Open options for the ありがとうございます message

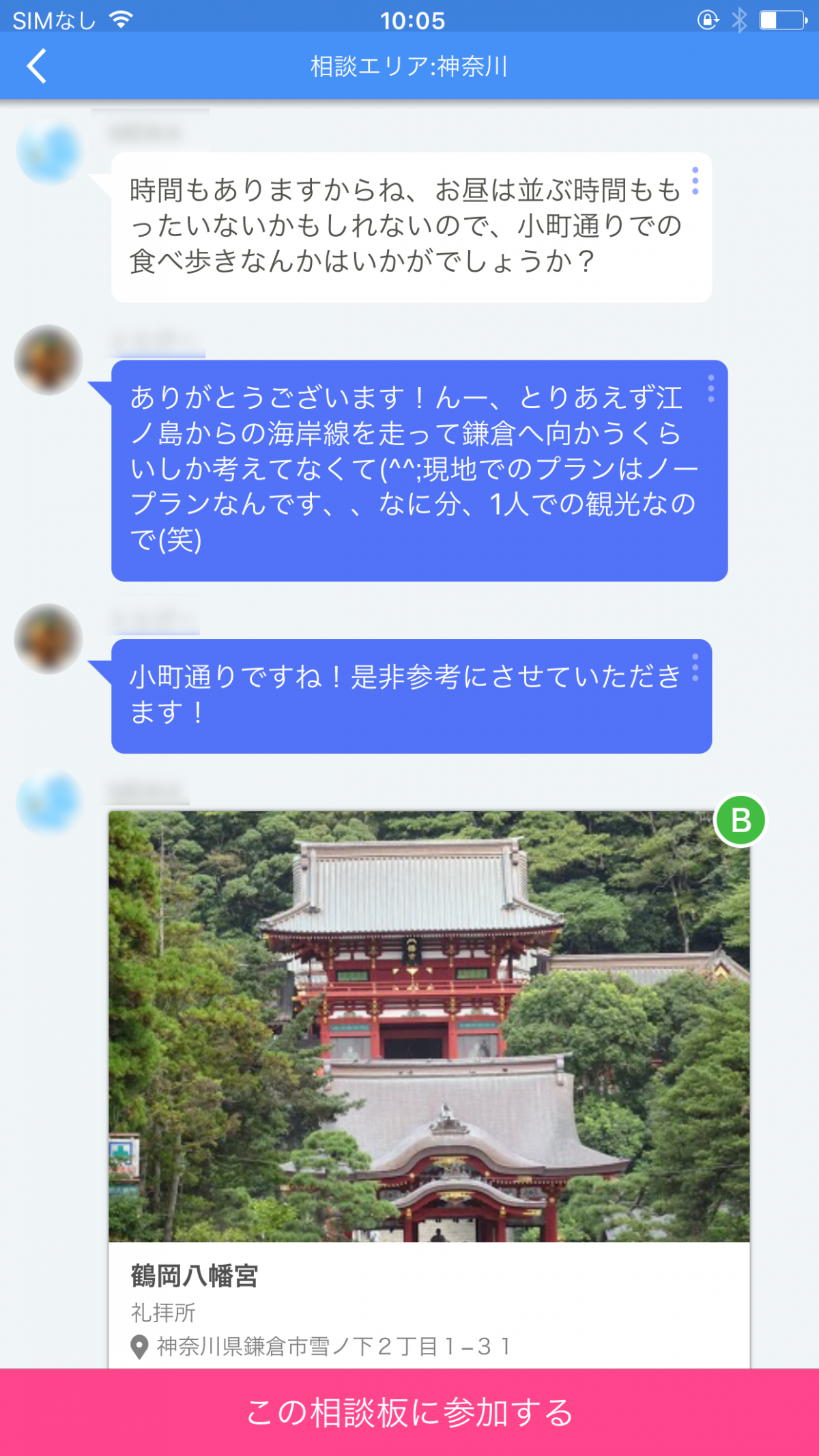point(710,388)
